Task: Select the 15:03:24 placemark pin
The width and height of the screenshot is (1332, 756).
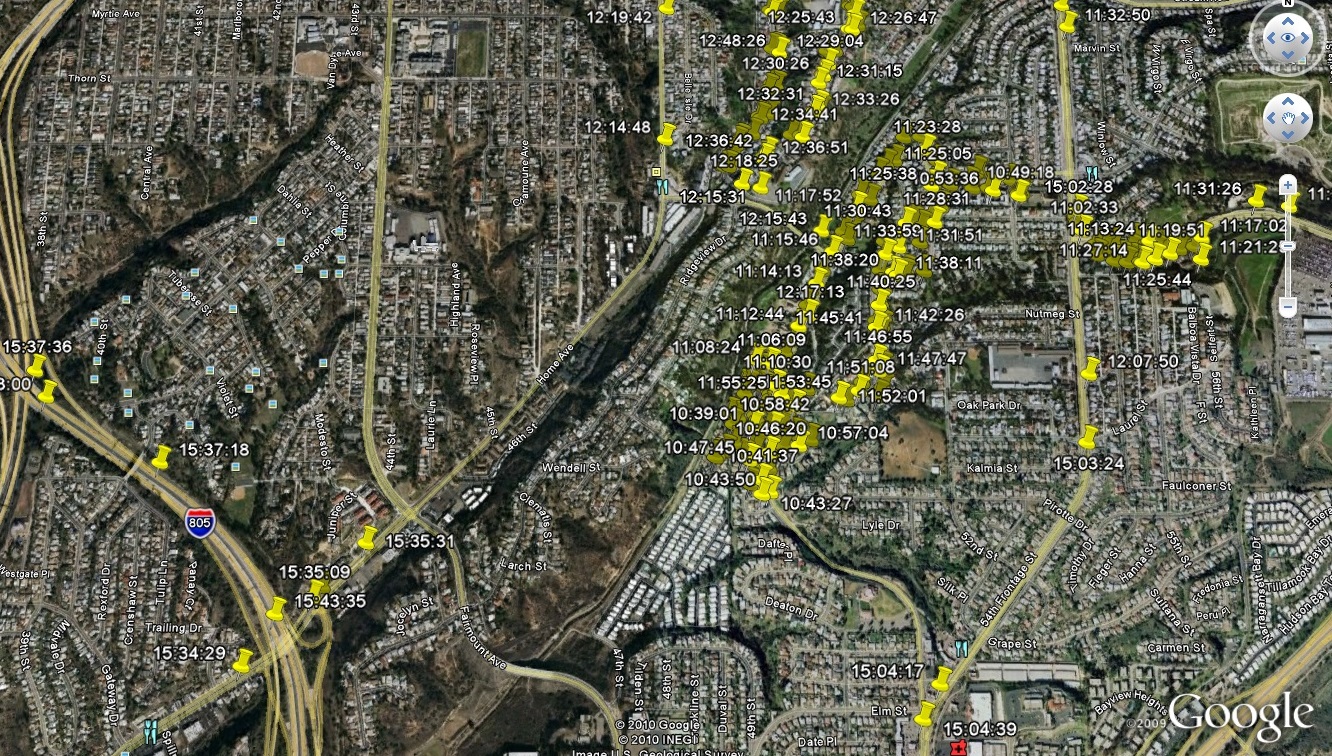Action: (1088, 438)
